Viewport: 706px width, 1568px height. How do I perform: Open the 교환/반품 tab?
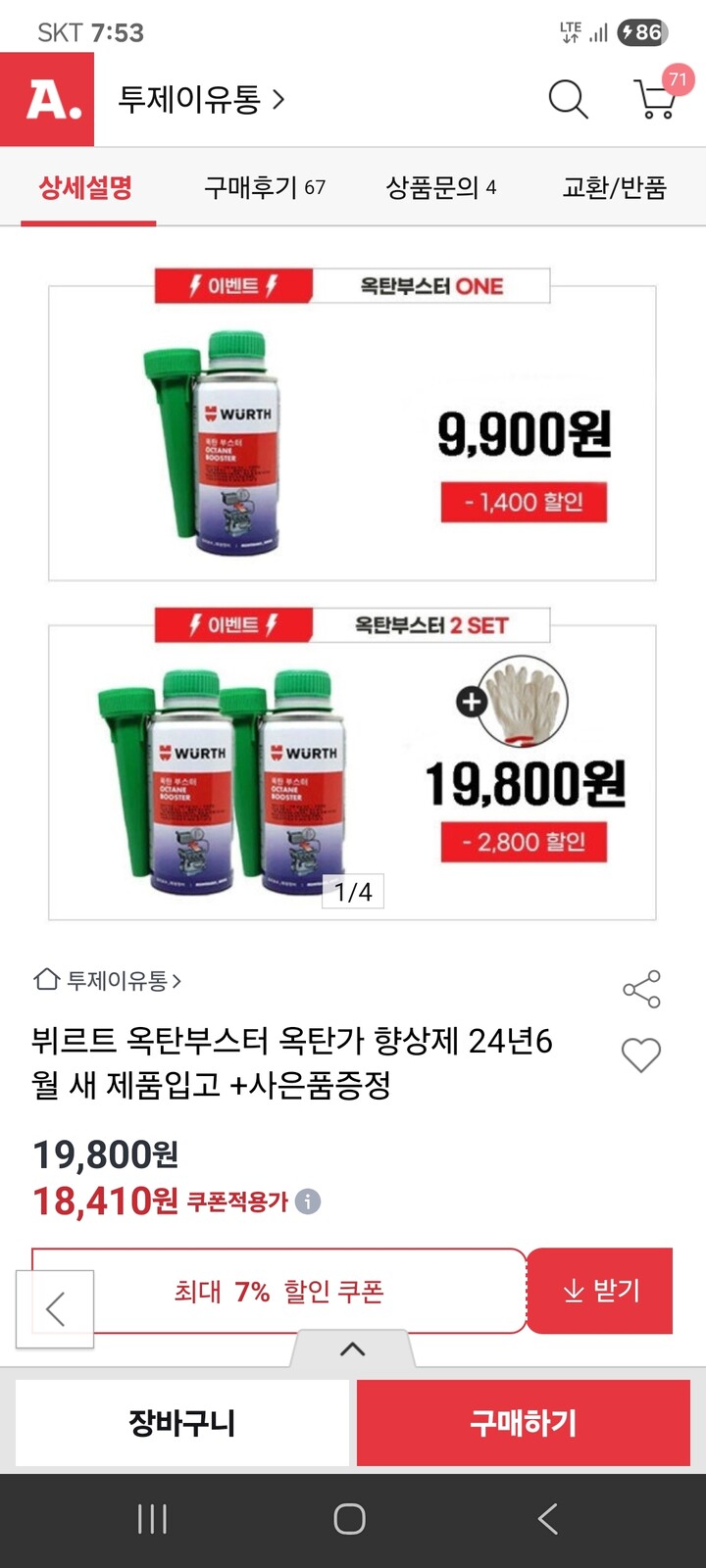coord(616,189)
